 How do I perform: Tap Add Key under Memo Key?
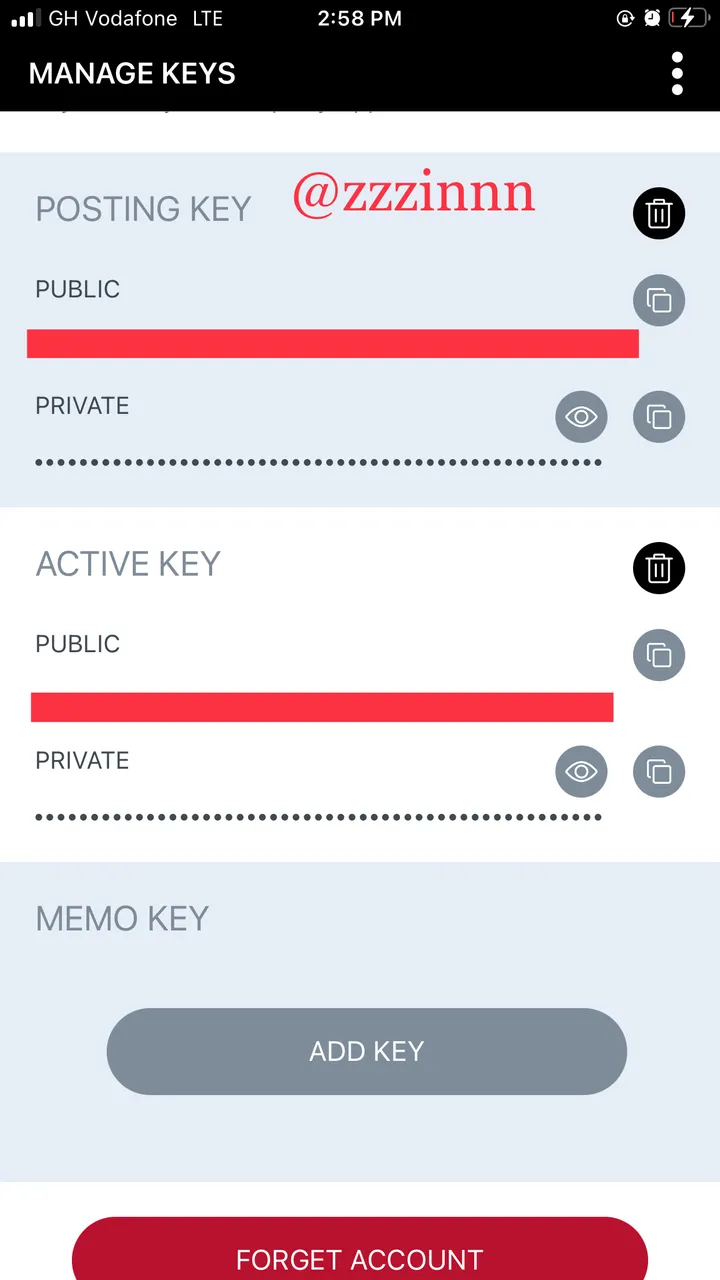tap(366, 1051)
